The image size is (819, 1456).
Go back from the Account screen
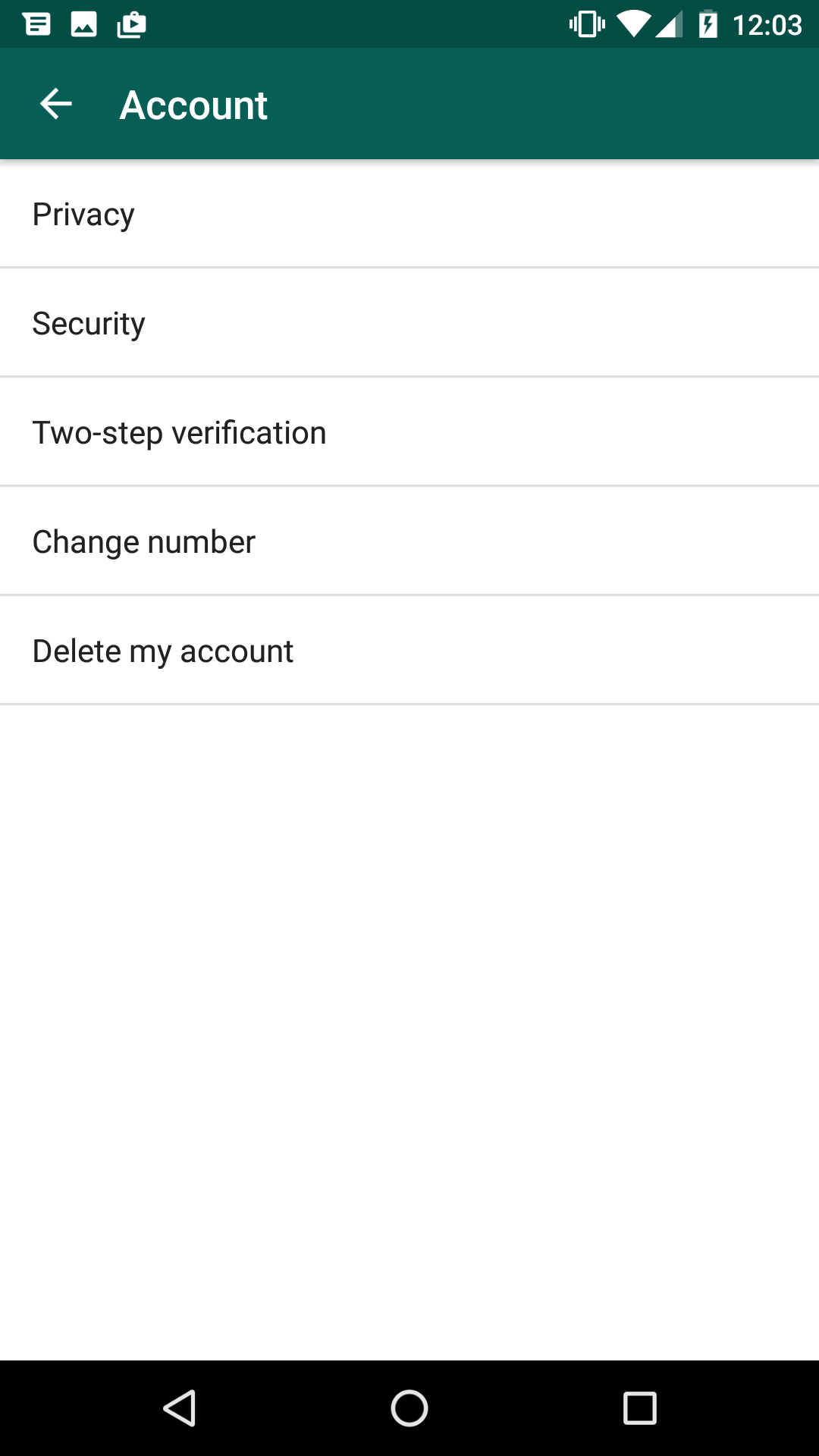click(55, 104)
